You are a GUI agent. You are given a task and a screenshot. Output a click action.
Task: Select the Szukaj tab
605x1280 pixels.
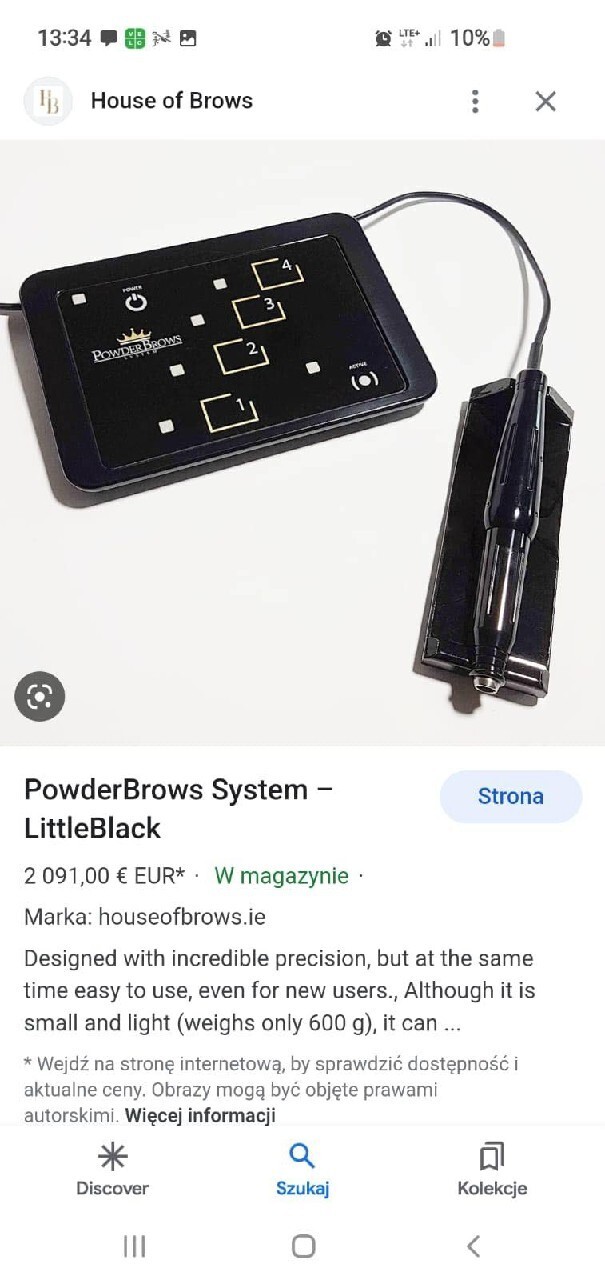click(302, 1170)
